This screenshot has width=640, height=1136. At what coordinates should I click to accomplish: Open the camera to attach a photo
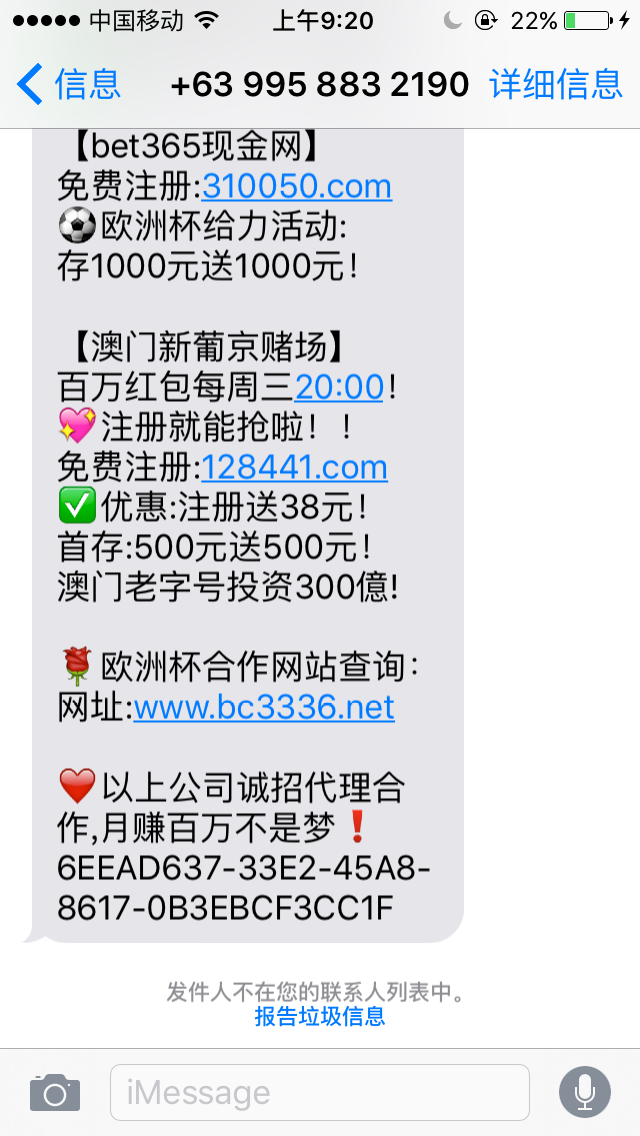(54, 1092)
